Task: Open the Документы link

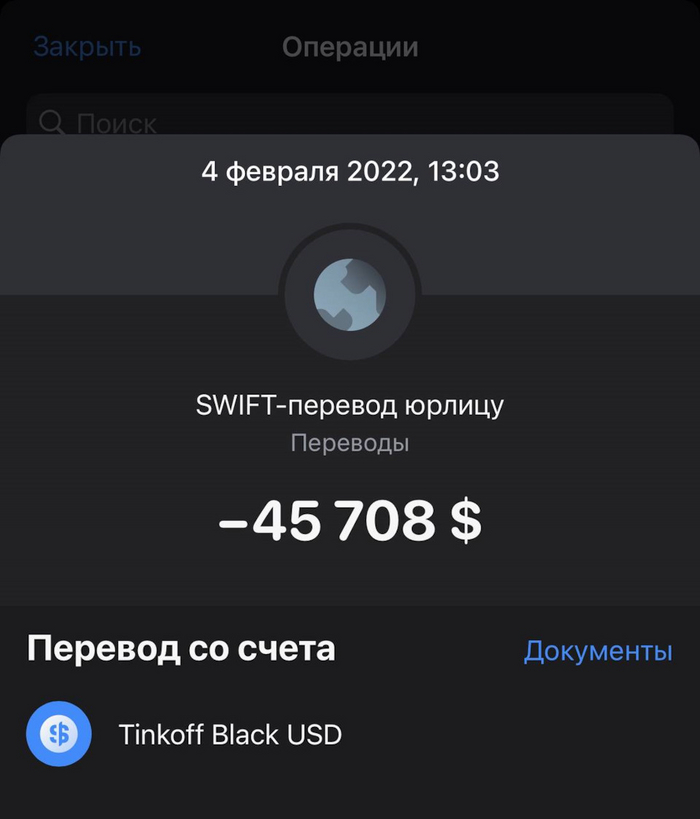Action: (x=597, y=651)
